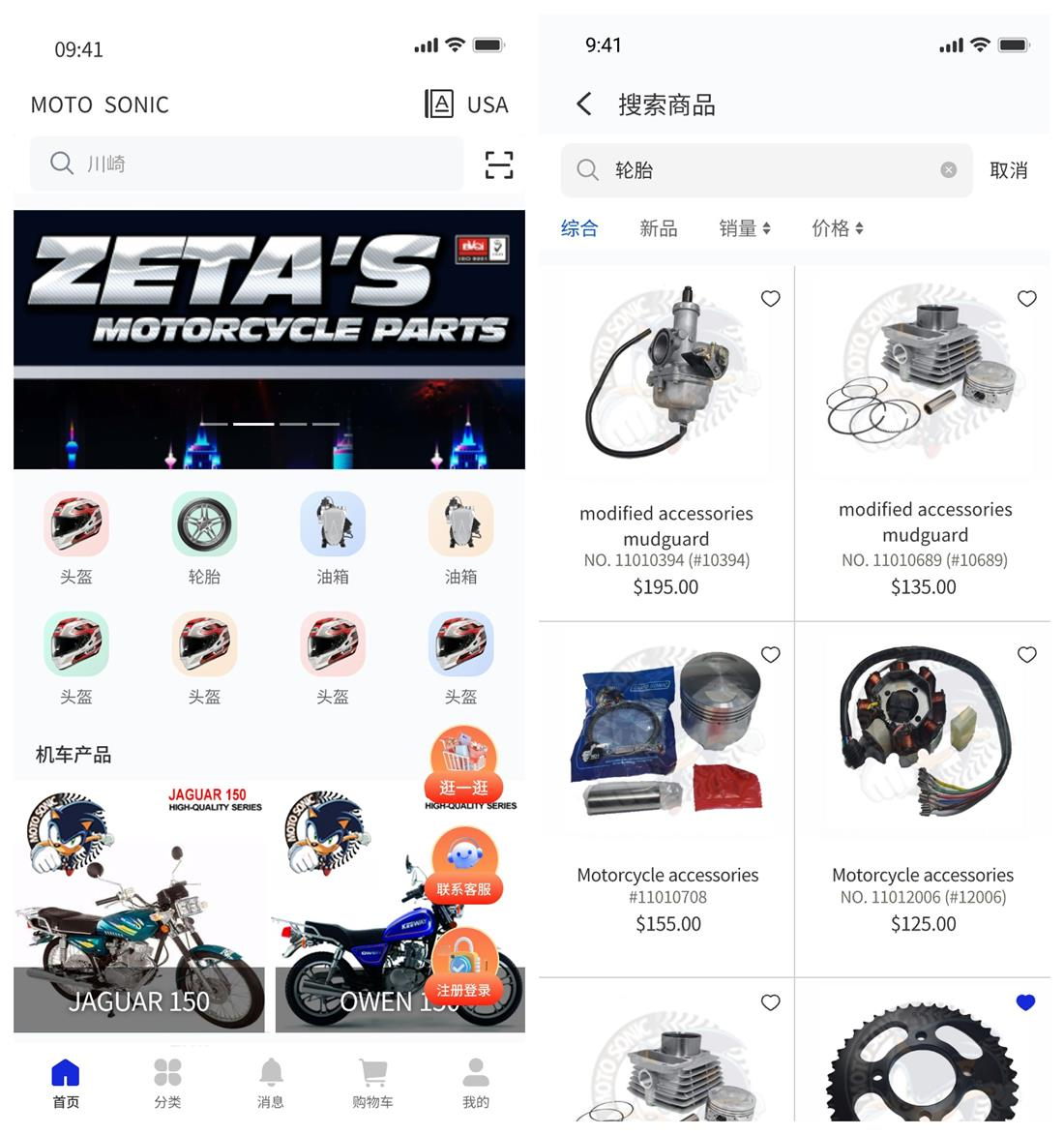The width and height of the screenshot is (1064, 1135).
Task: Switch to the 新品 filter tab
Action: point(658,228)
